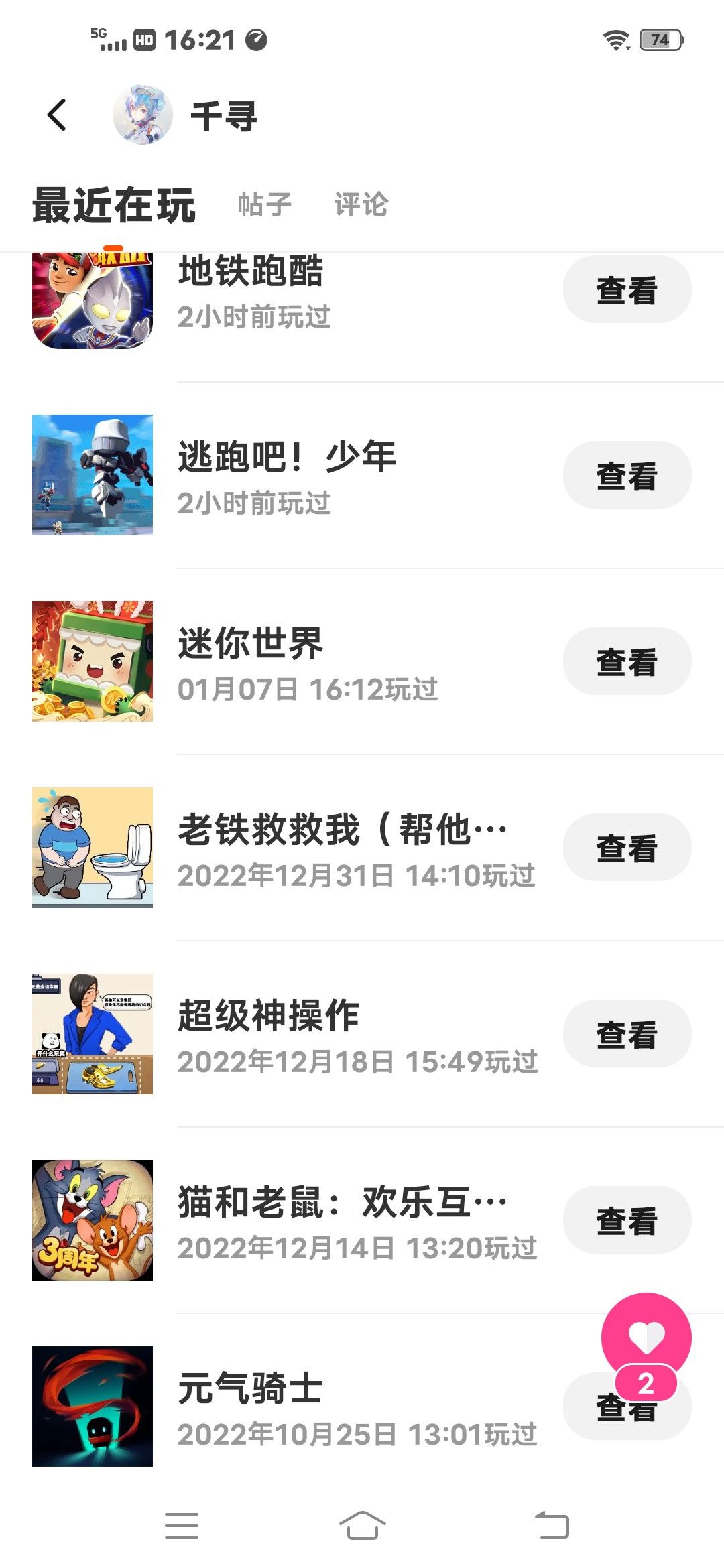Go to the system home screen
This screenshot has height=1568, width=724.
click(362, 1526)
